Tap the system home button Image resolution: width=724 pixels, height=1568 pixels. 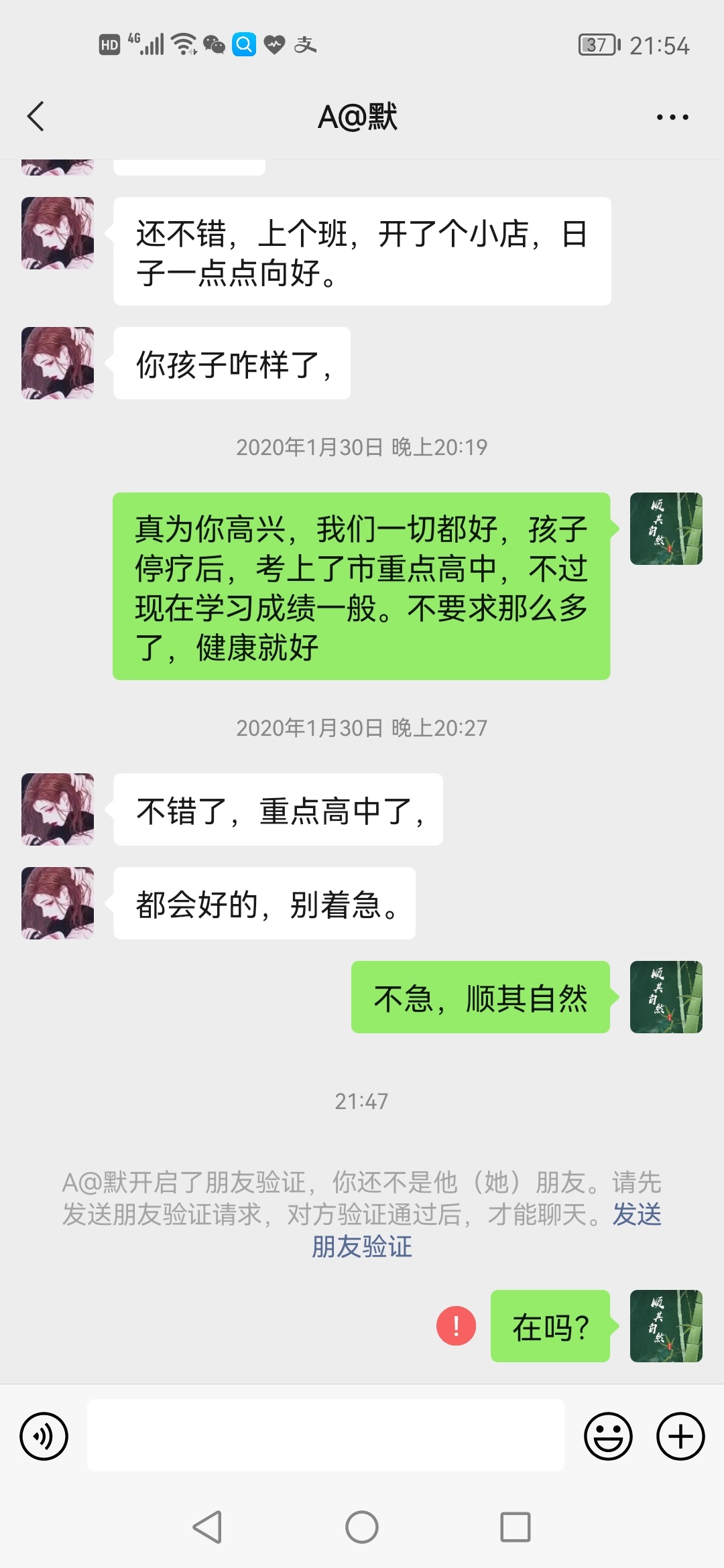pos(362,1527)
